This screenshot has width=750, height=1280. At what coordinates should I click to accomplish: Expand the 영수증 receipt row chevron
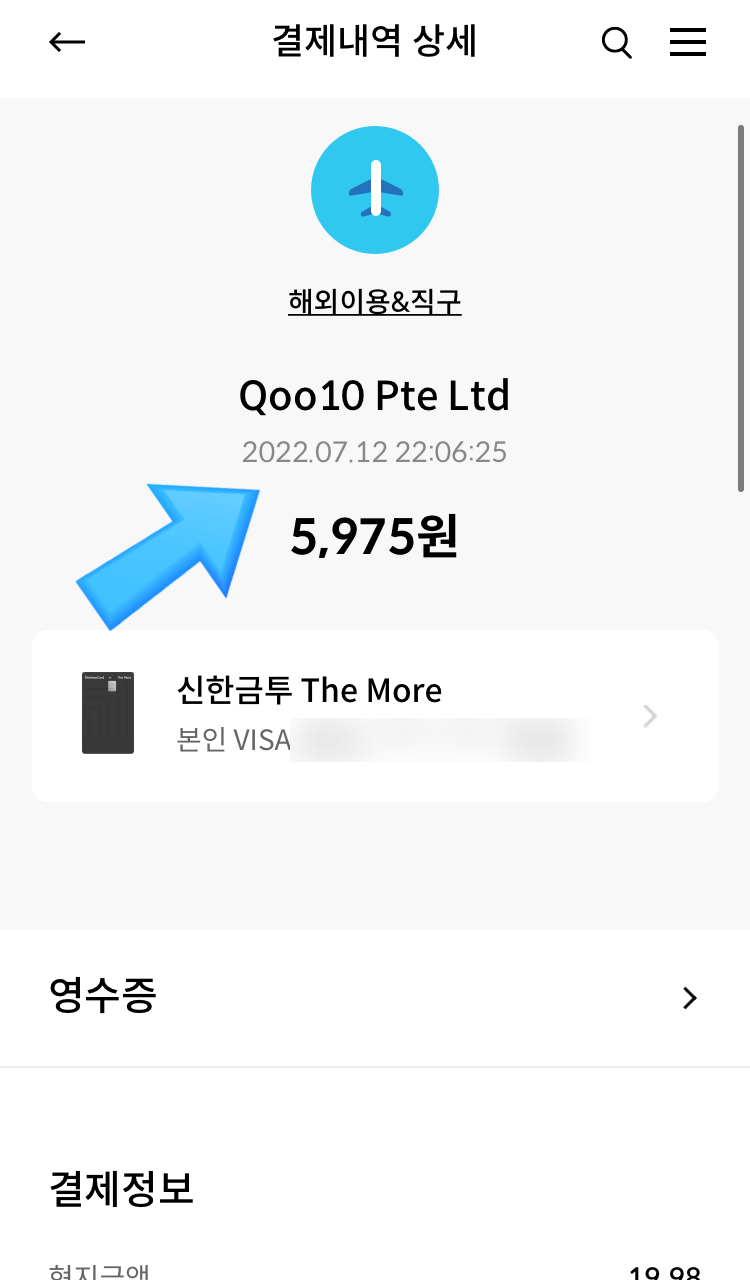point(688,997)
